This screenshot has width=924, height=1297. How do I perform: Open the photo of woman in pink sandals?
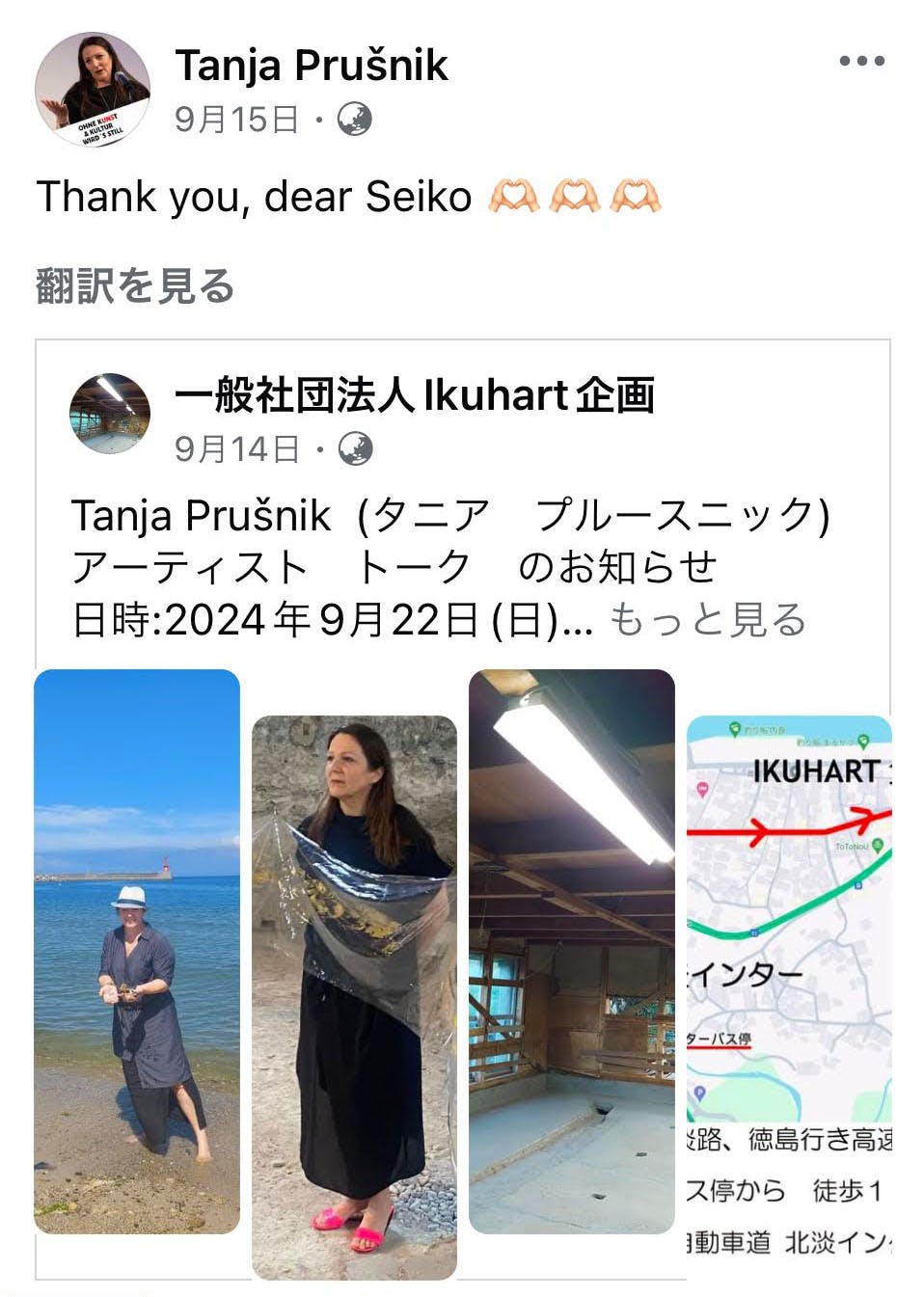pos(354,997)
